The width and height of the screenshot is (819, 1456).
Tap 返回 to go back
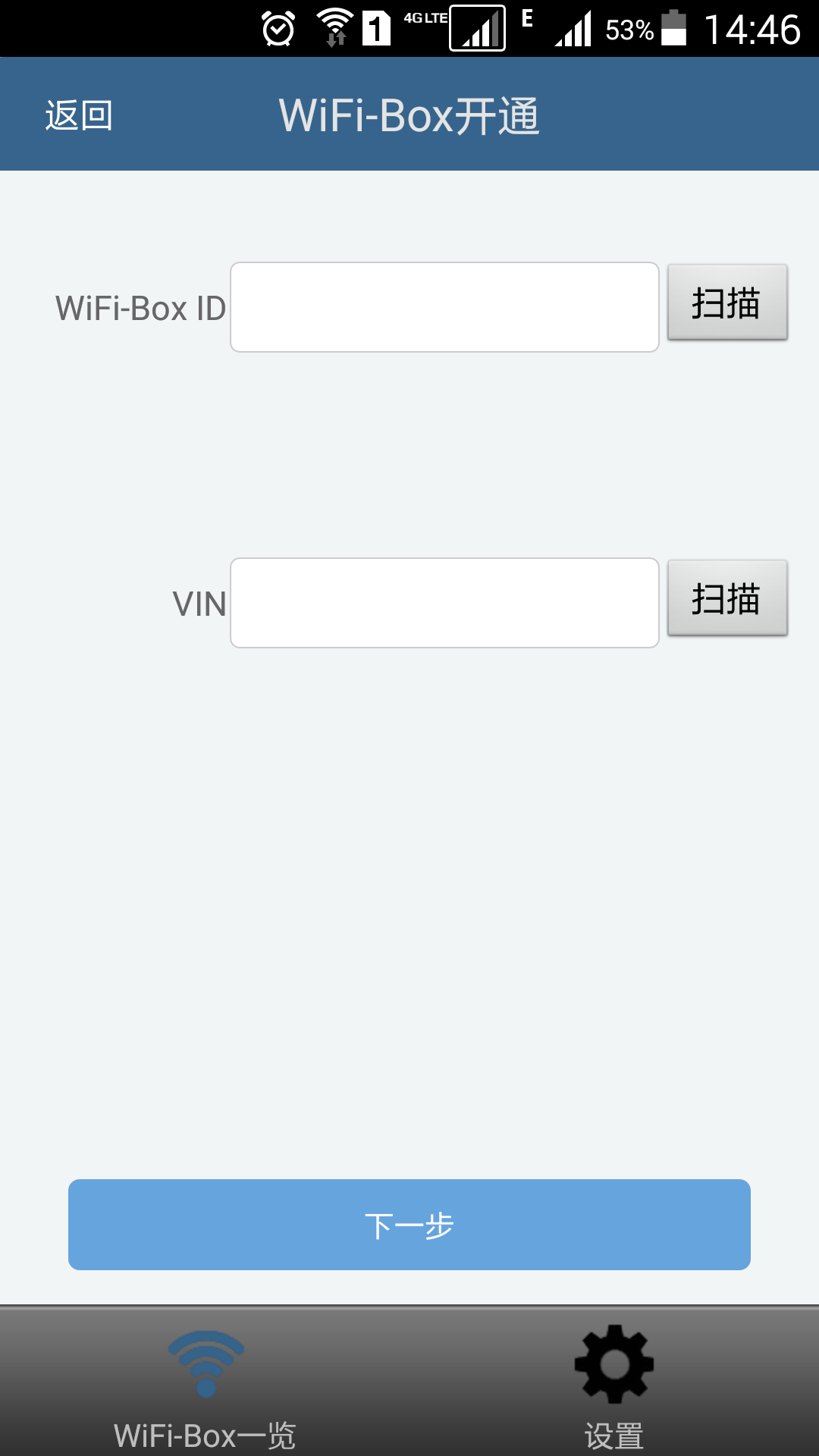[x=79, y=116]
